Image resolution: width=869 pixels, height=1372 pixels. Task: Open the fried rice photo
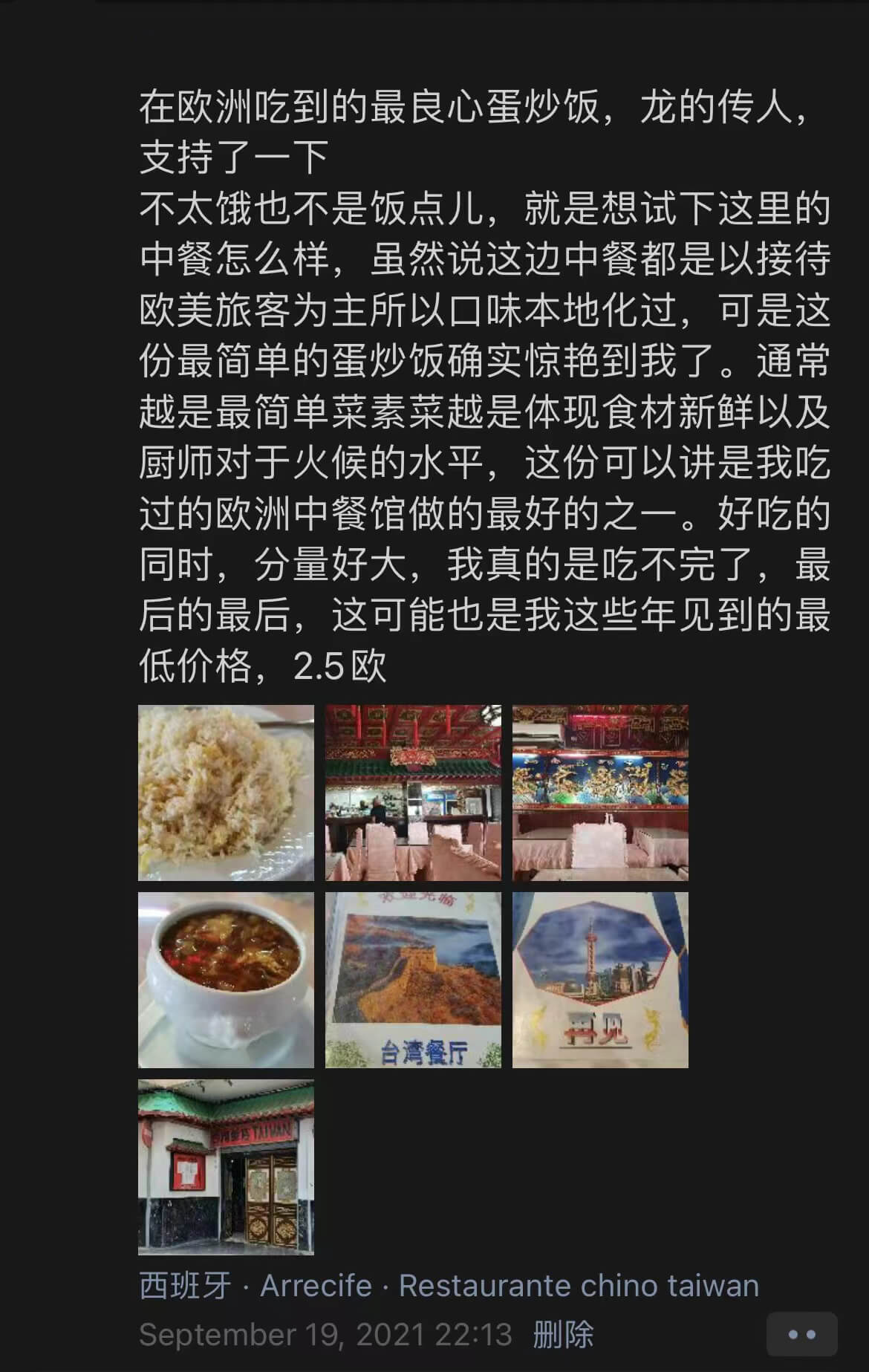pos(226,793)
